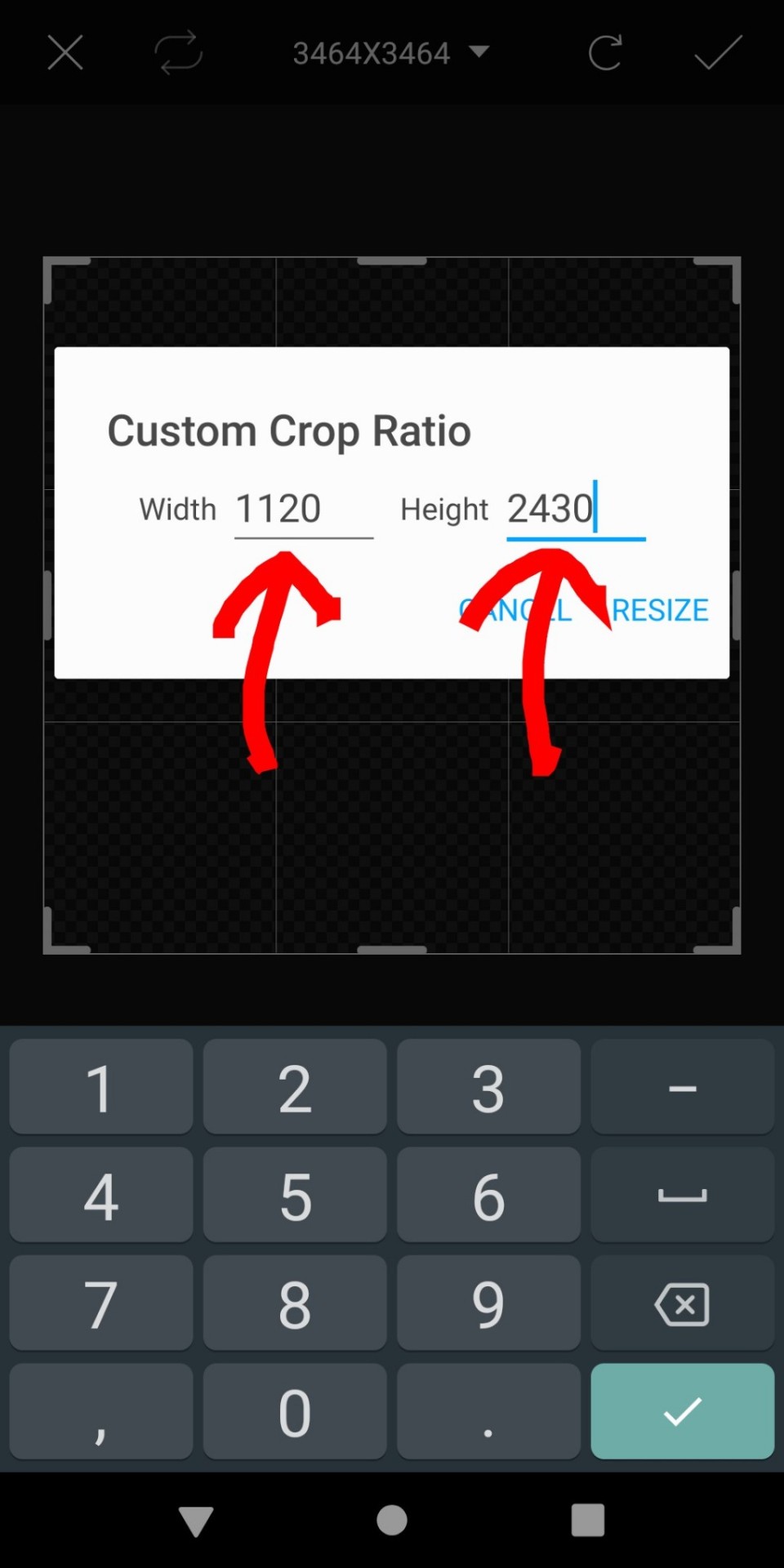784x1568 pixels.
Task: Go to home via navigation circle
Action: [392, 1521]
